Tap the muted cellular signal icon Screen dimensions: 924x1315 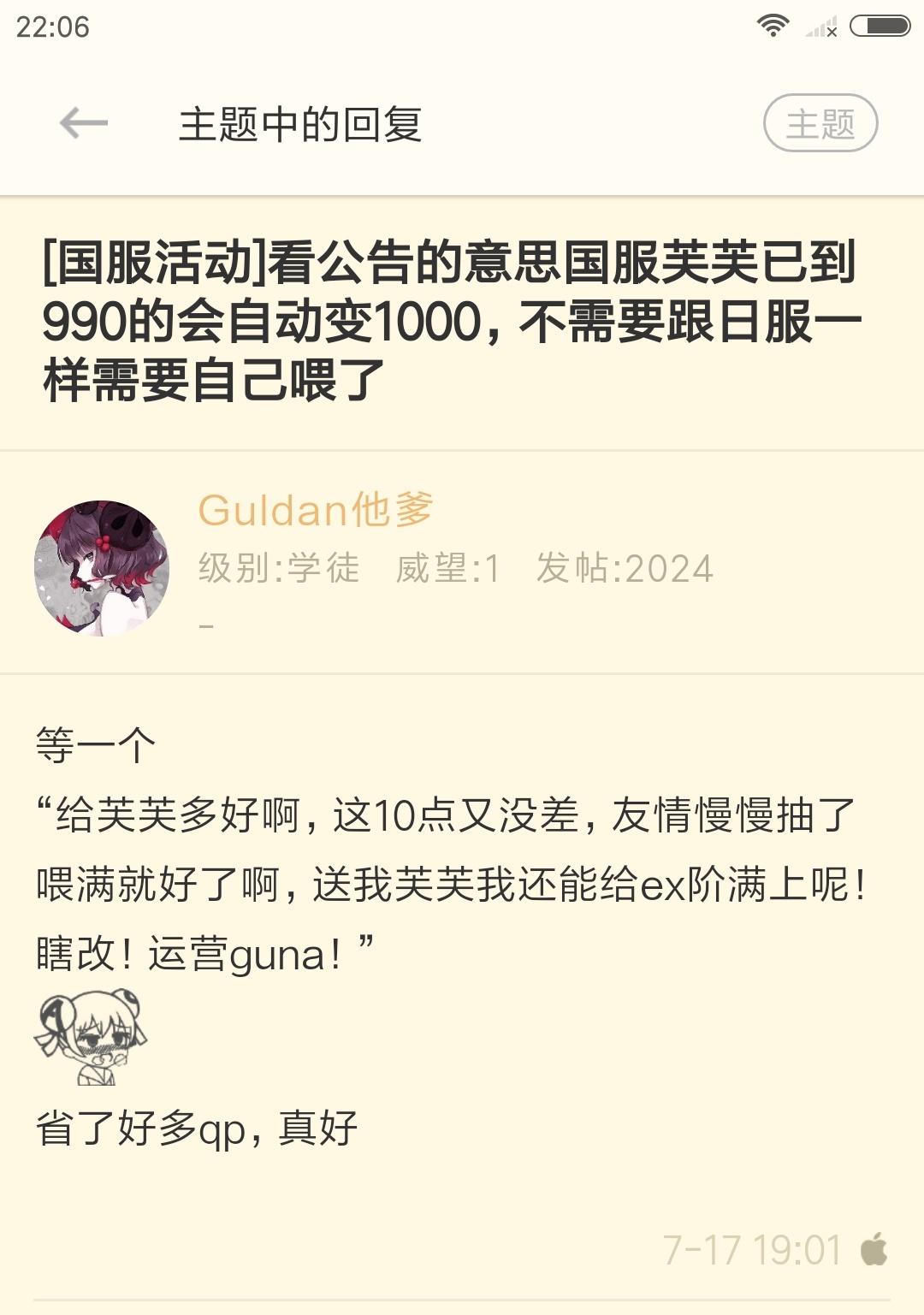tap(820, 27)
